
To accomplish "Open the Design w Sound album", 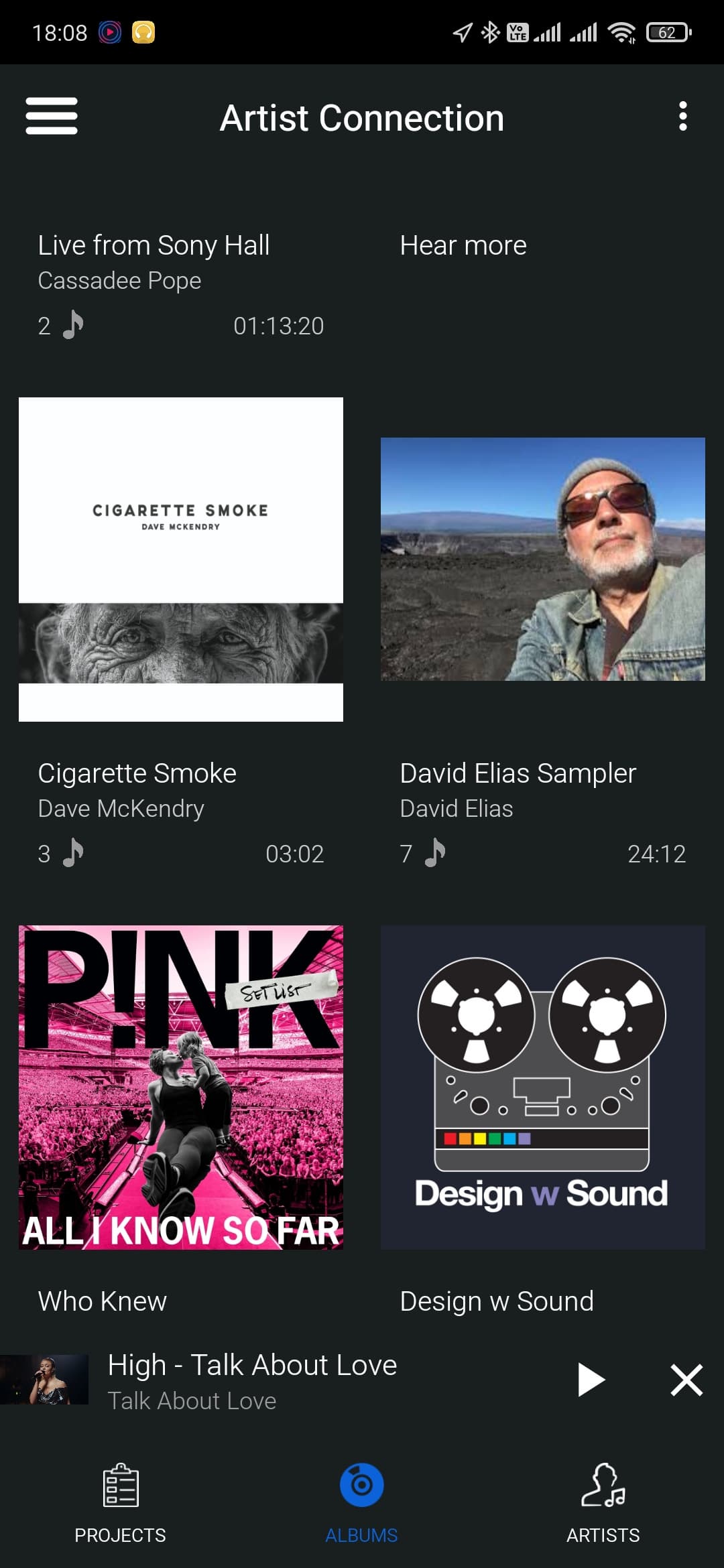I will pos(542,1087).
